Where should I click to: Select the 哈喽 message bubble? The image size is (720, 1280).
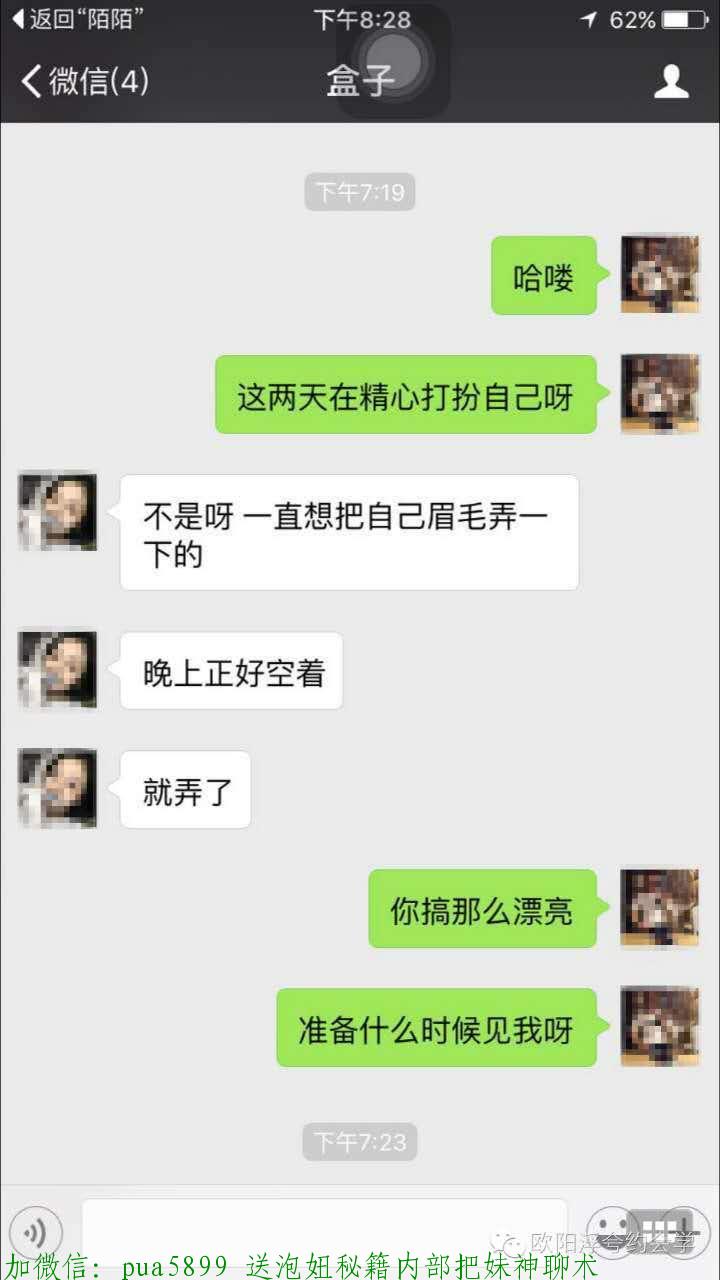544,275
